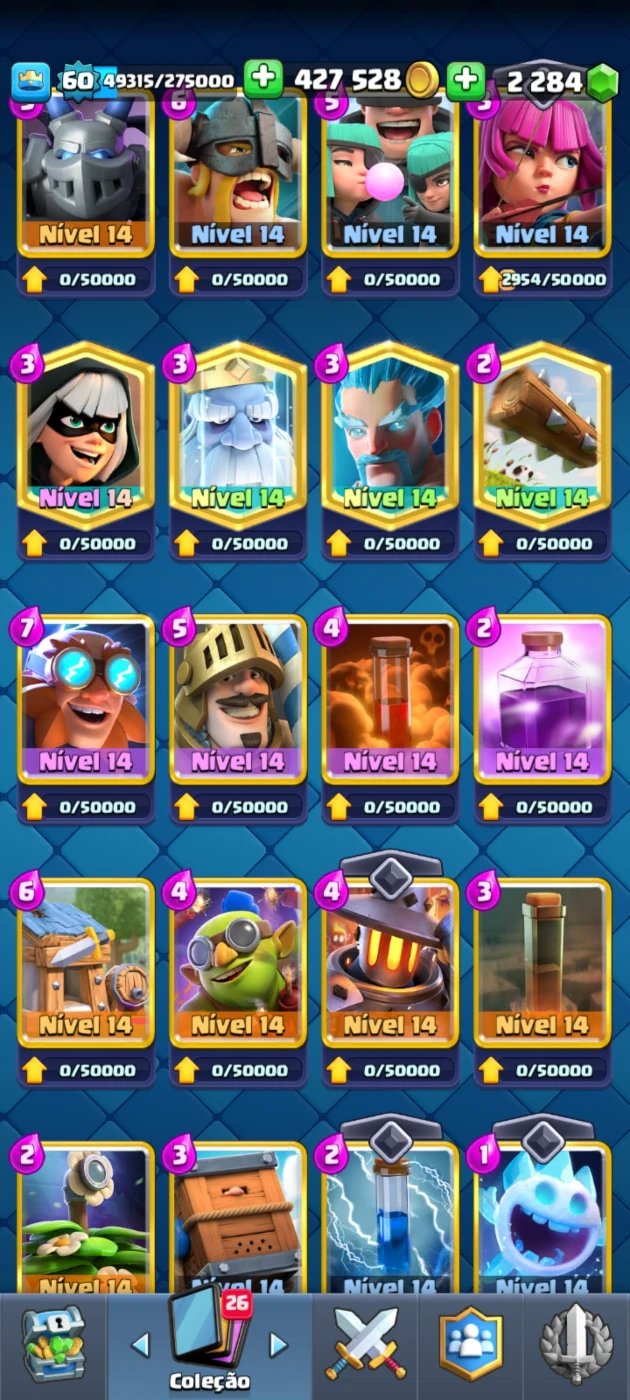Select the Goblin Machine card
The image size is (630, 1400).
pos(238,963)
